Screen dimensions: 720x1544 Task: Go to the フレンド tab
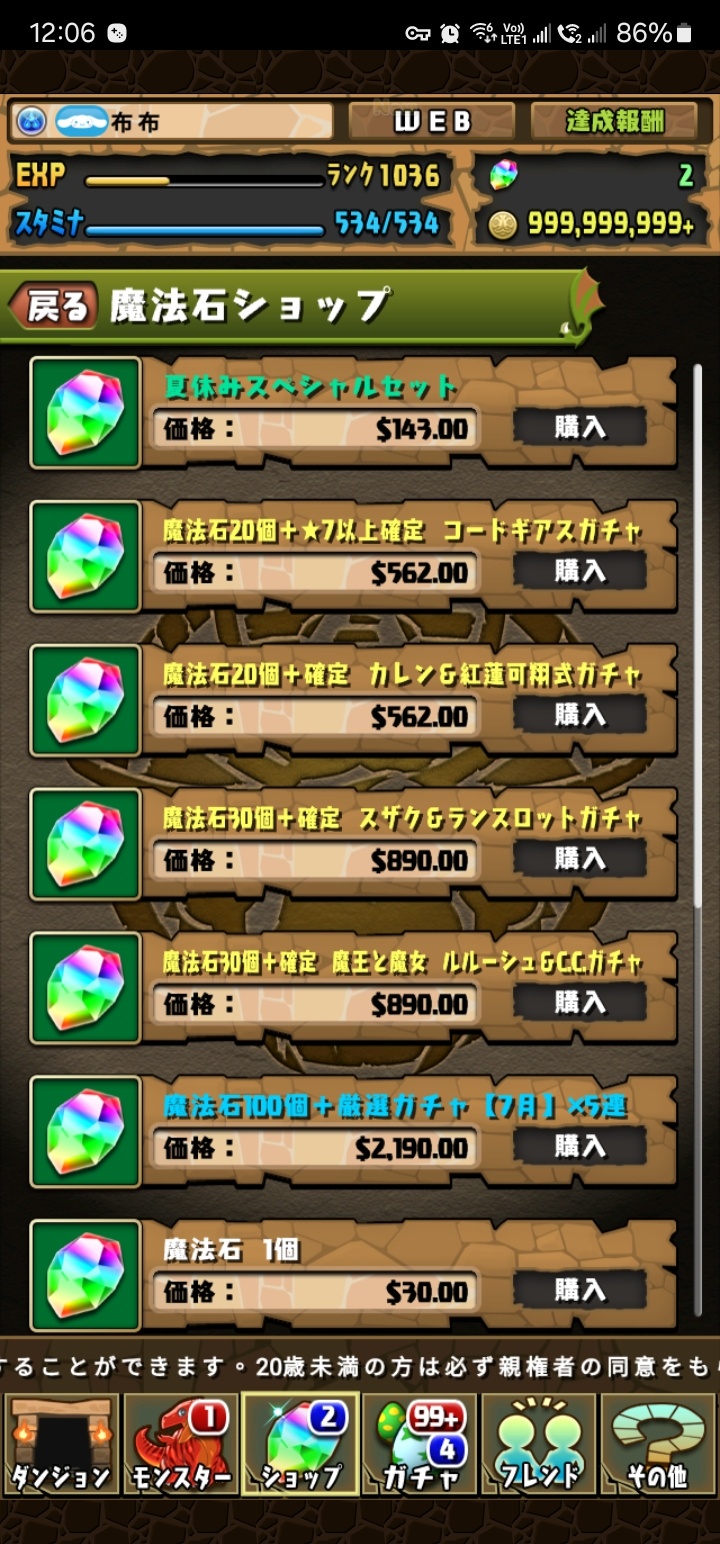pyautogui.click(x=539, y=1445)
